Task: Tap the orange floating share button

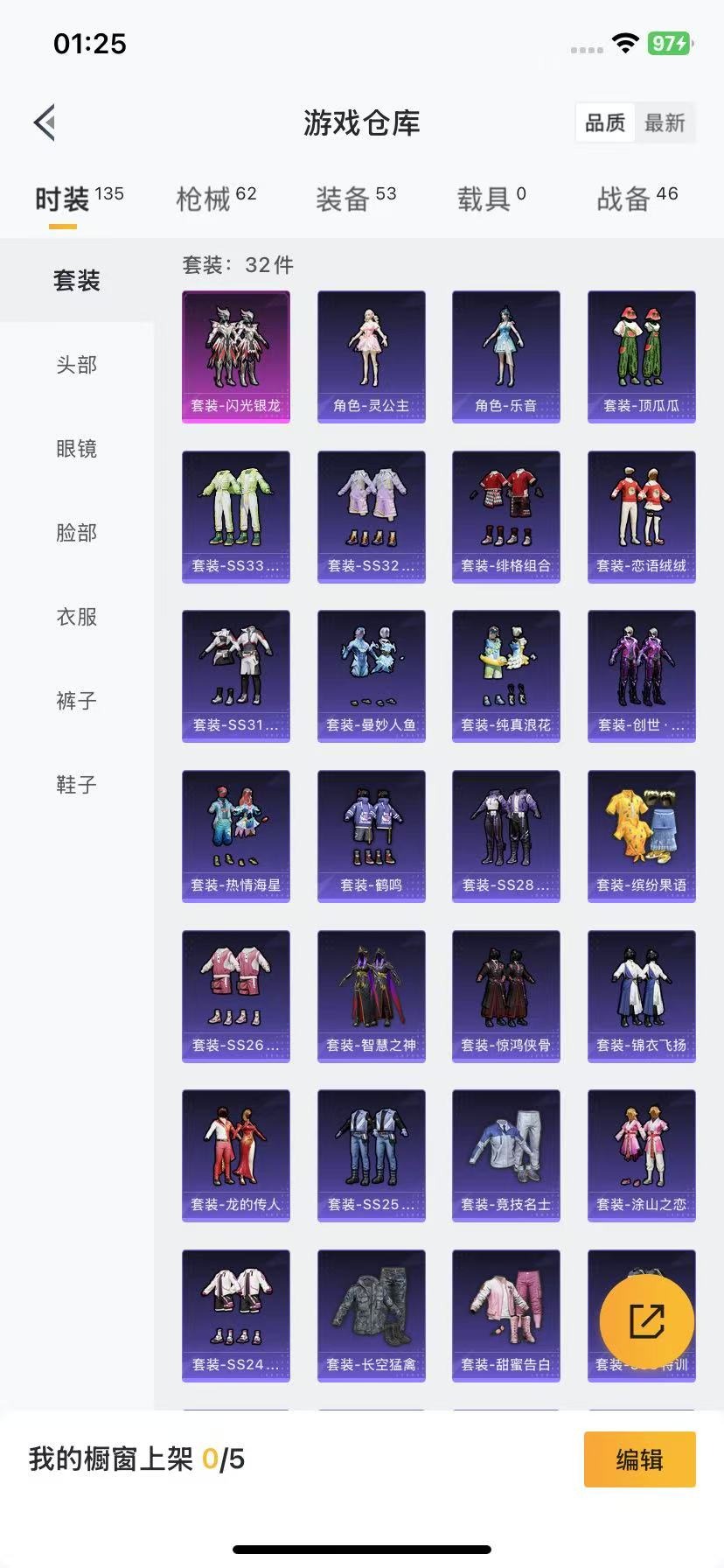Action: pos(647,1321)
